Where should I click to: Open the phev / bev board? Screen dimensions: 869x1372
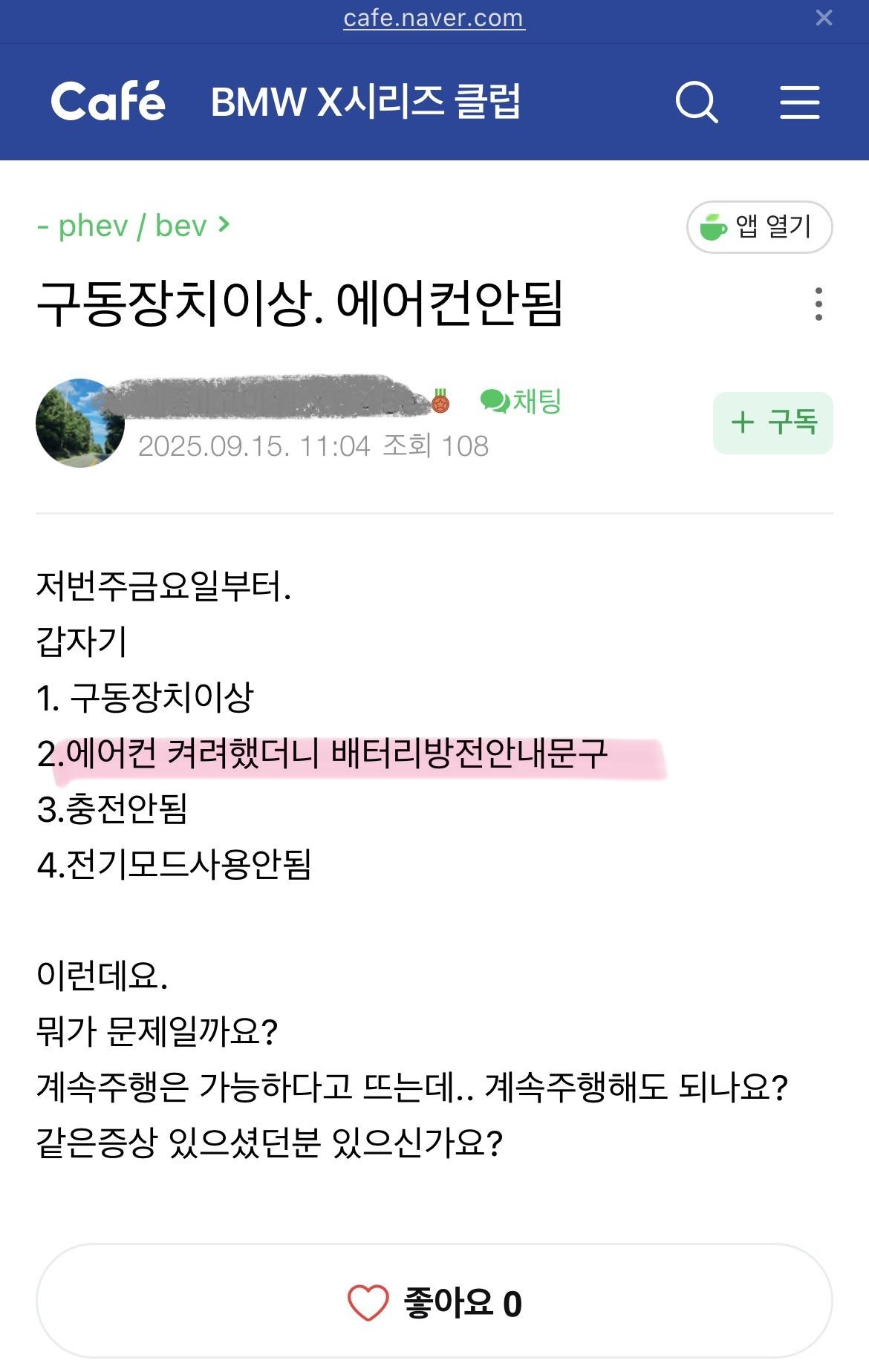point(134,226)
